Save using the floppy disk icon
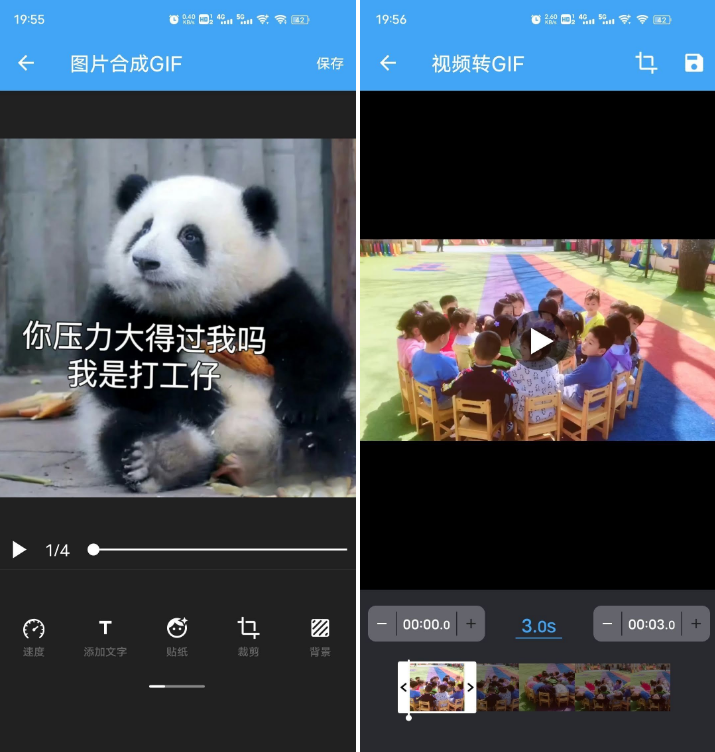715x752 pixels. [693, 63]
